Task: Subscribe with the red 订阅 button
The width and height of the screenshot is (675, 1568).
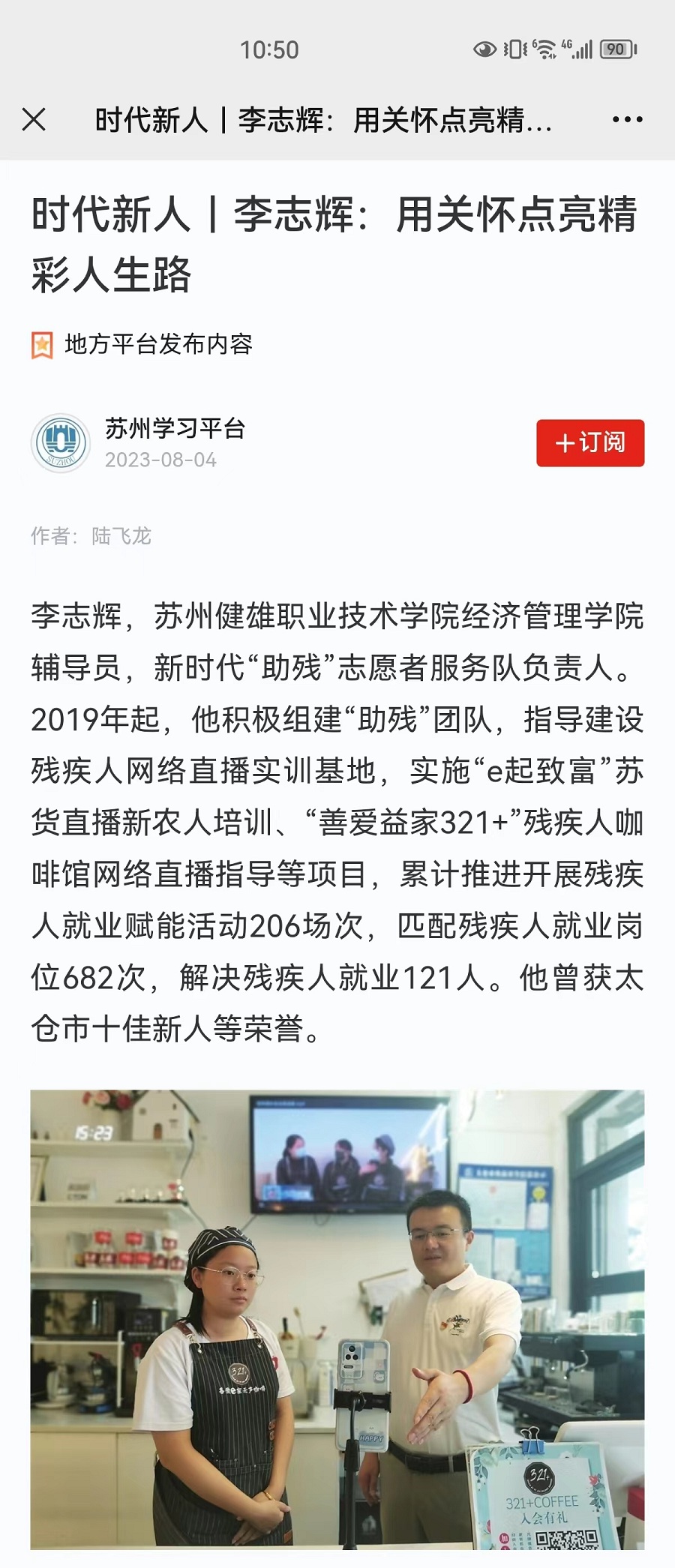Action: [589, 442]
